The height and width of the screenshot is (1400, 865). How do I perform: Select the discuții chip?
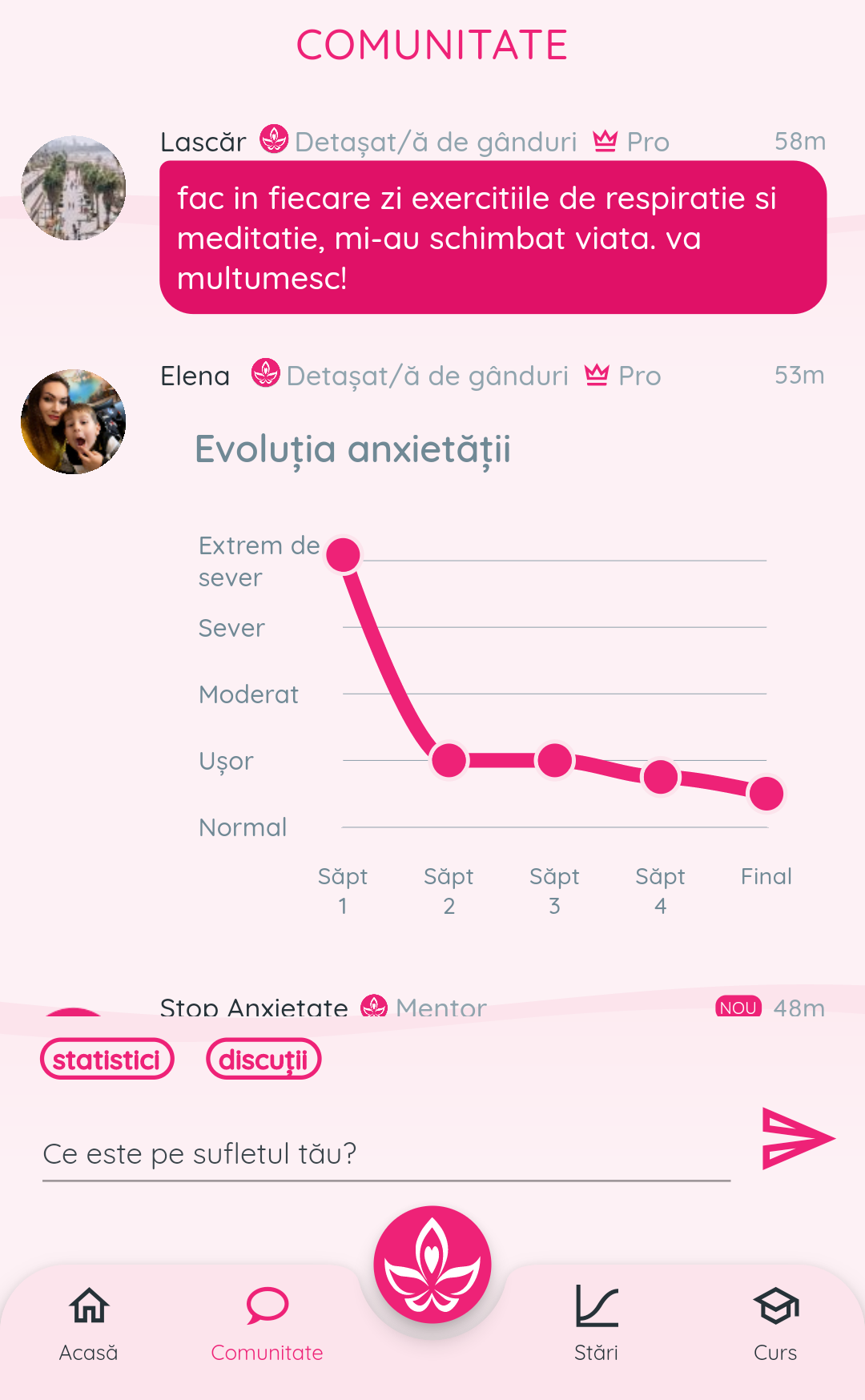264,1060
